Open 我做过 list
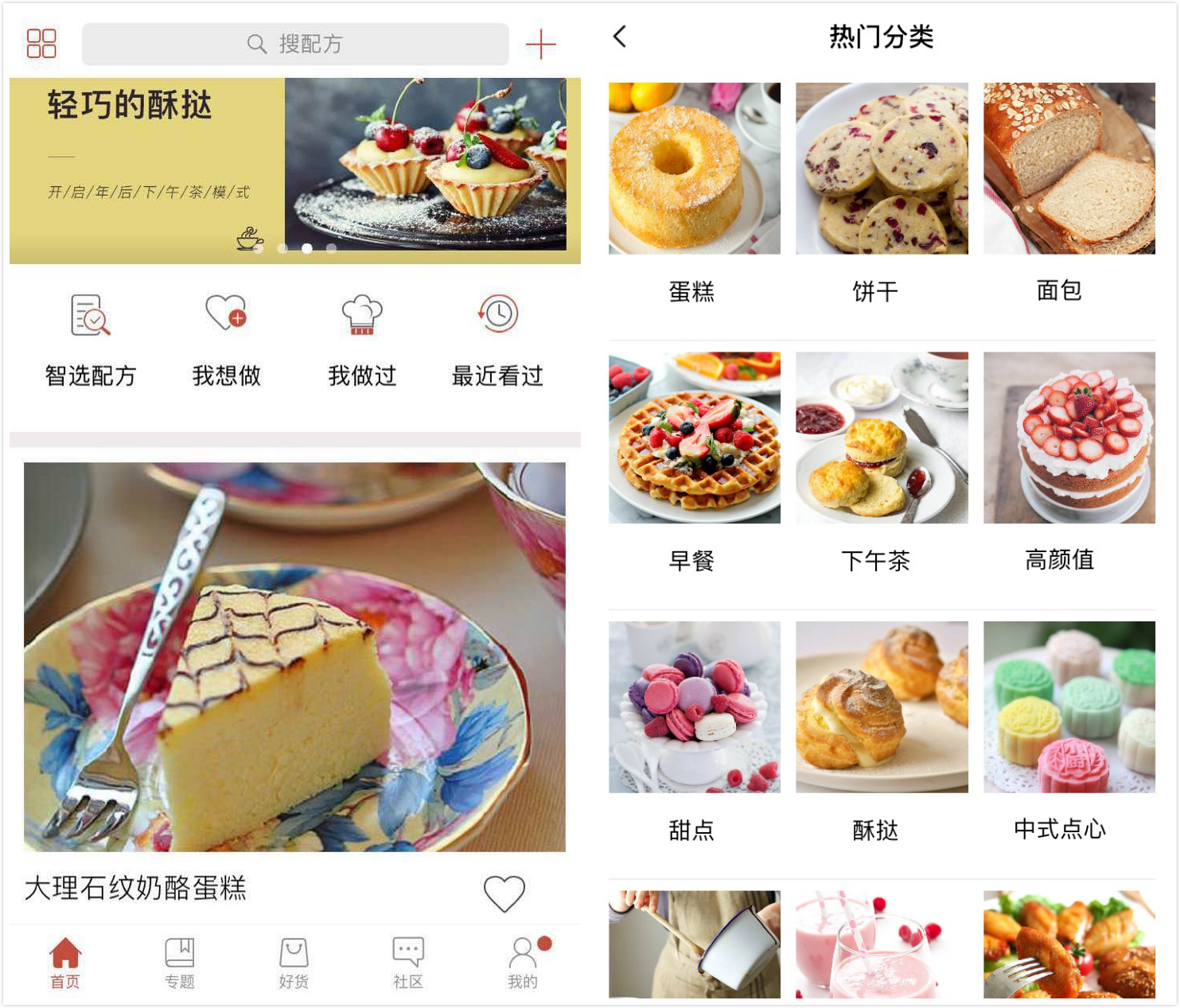 point(362,340)
